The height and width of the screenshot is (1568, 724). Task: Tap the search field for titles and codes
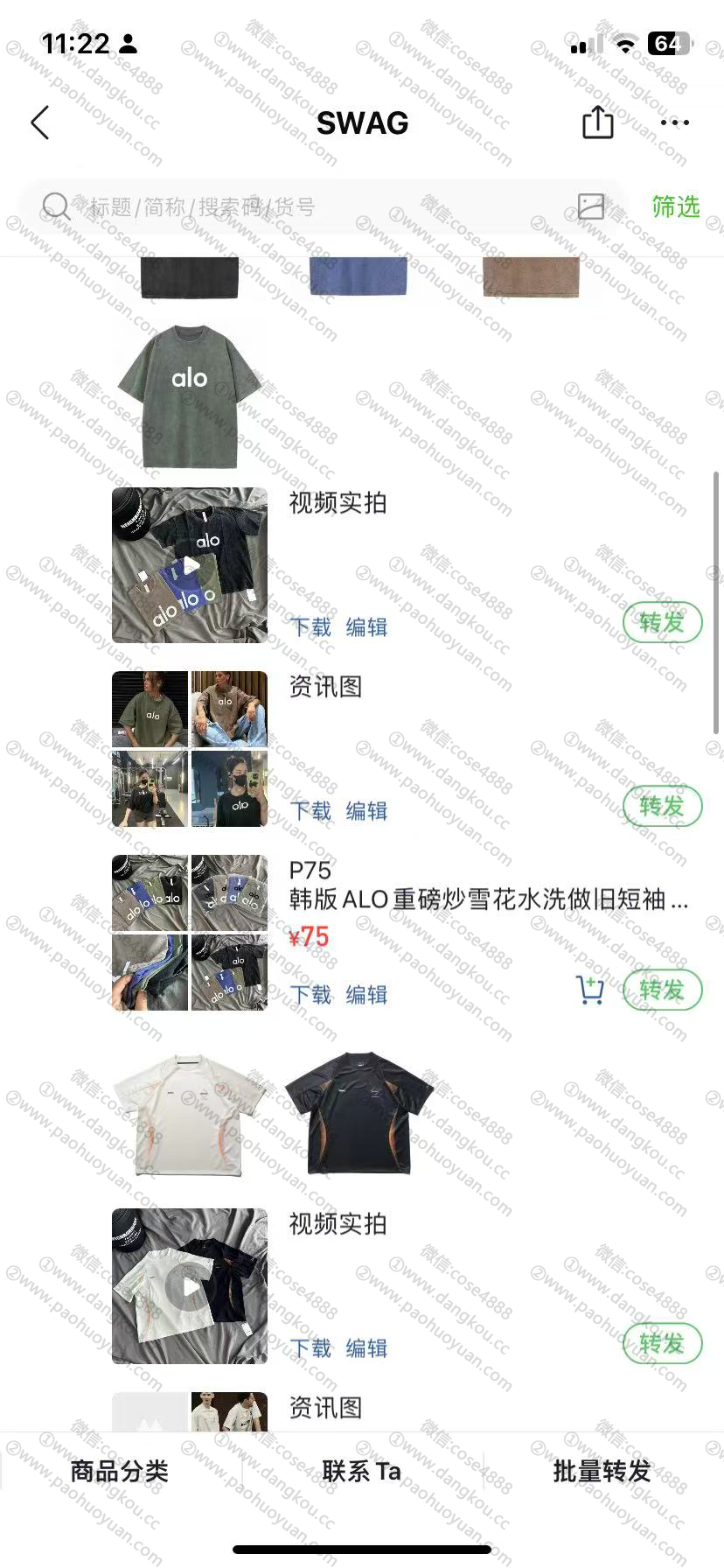point(306,207)
